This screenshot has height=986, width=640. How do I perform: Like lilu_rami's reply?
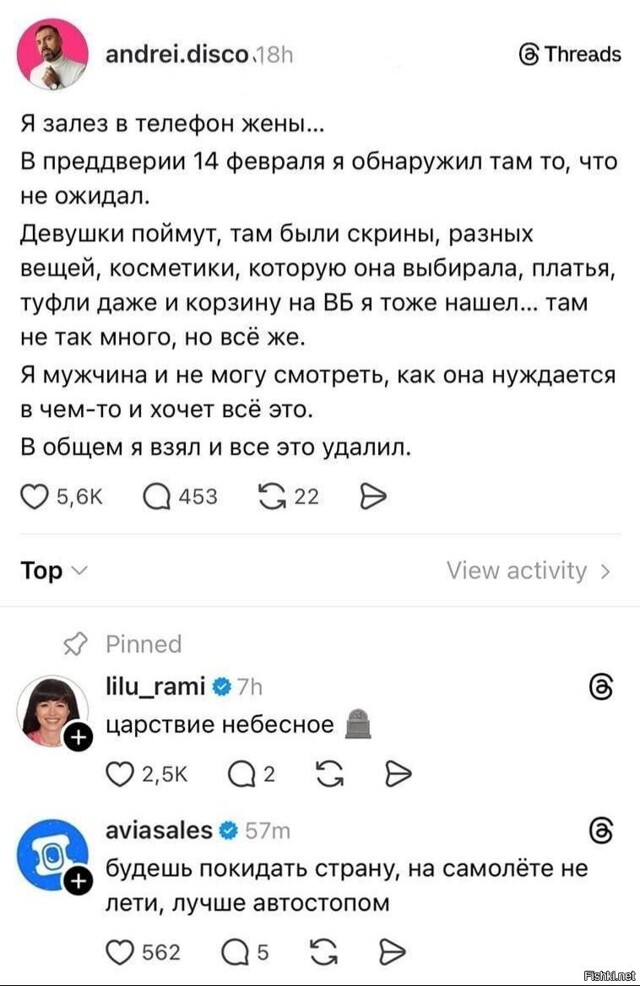(120, 773)
